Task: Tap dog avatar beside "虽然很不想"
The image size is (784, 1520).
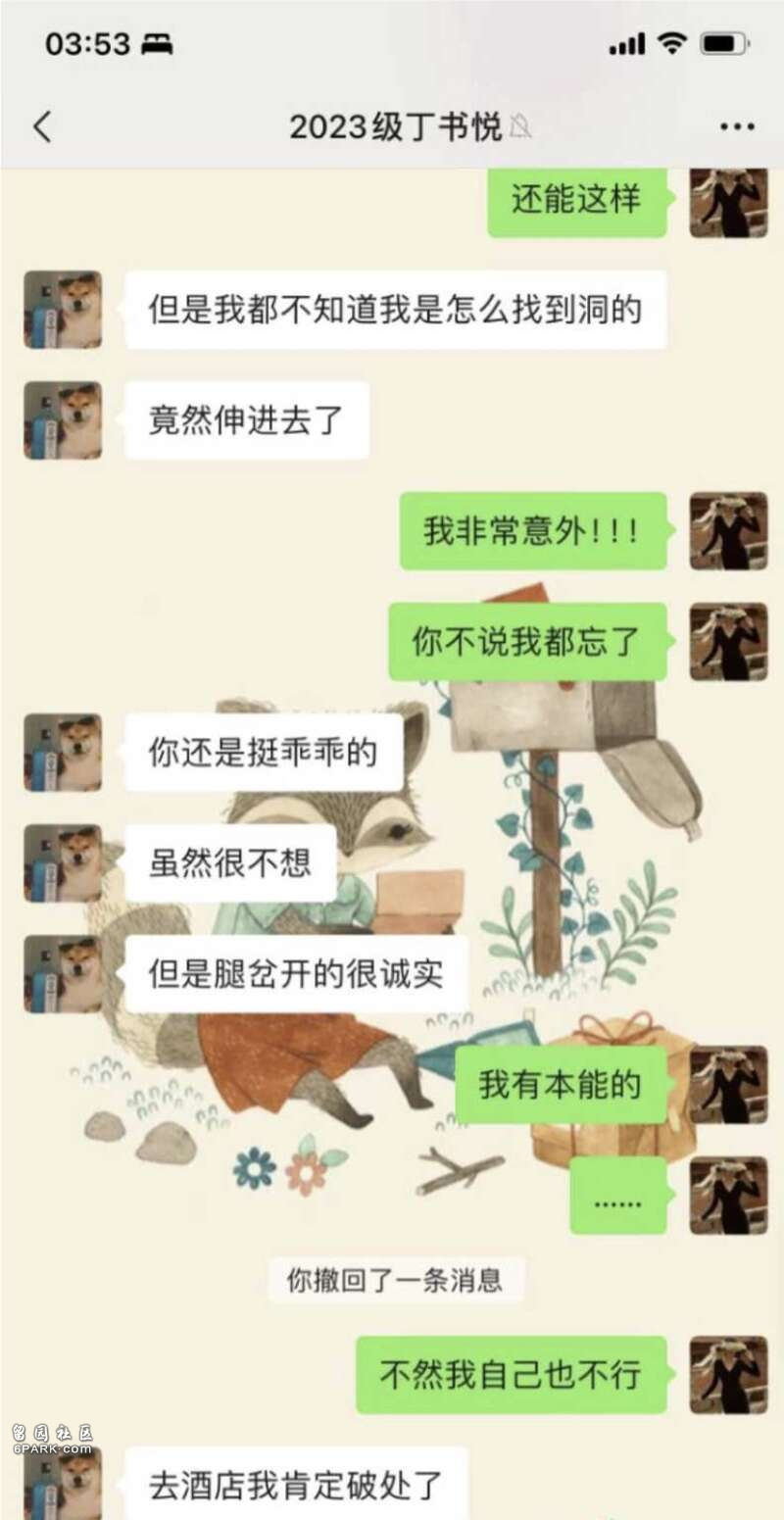Action: pos(63,863)
